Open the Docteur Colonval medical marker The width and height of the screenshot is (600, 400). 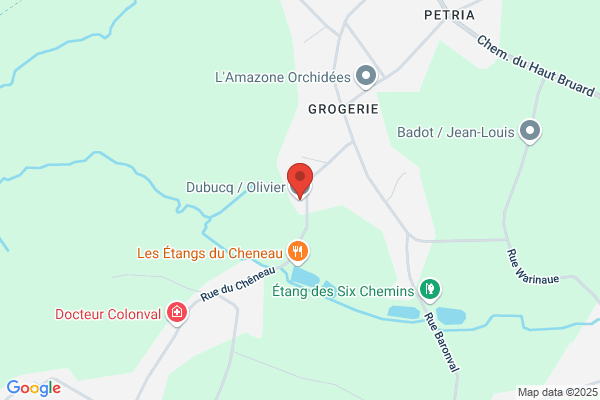pyautogui.click(x=177, y=313)
